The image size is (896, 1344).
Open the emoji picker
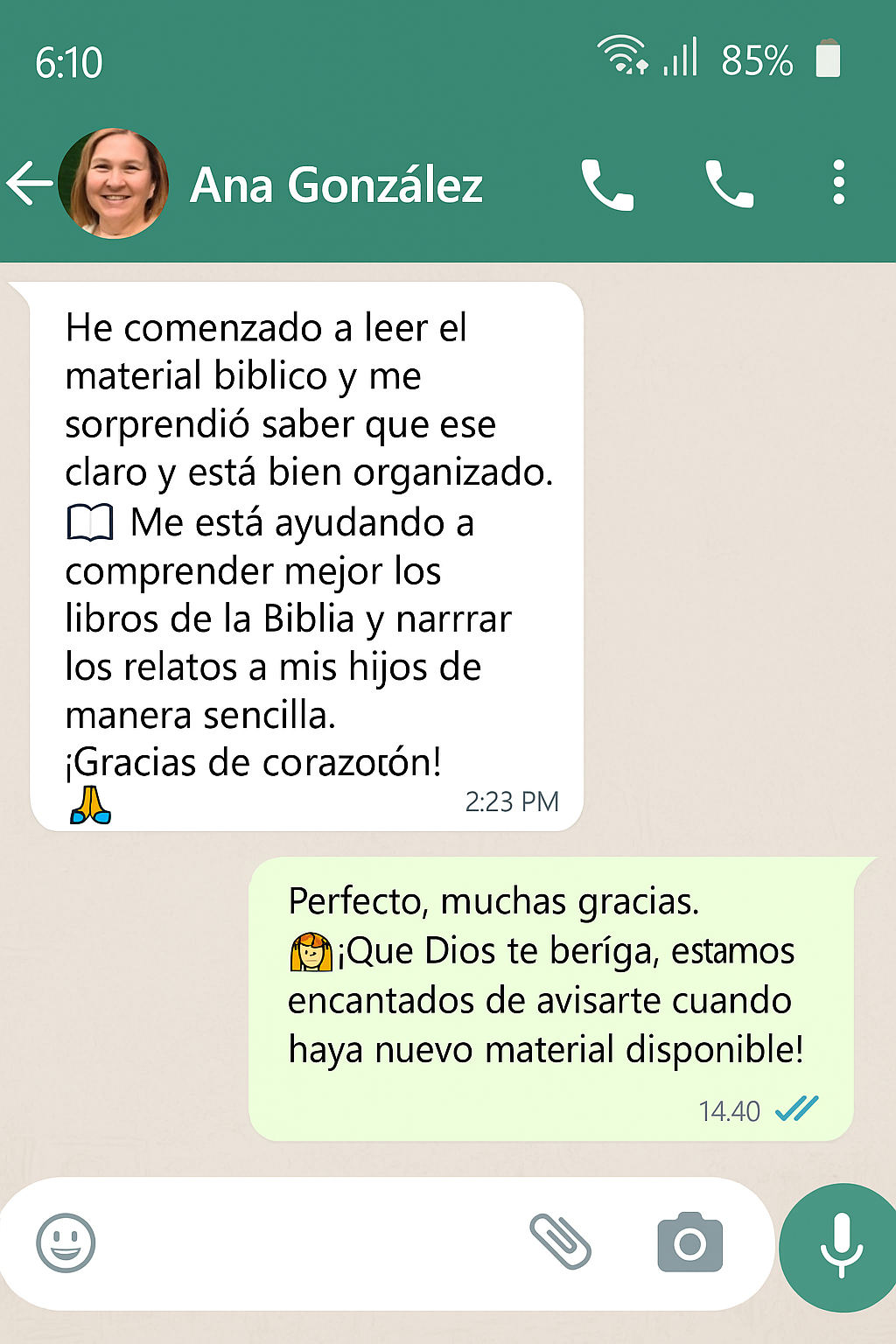pos(66,1242)
